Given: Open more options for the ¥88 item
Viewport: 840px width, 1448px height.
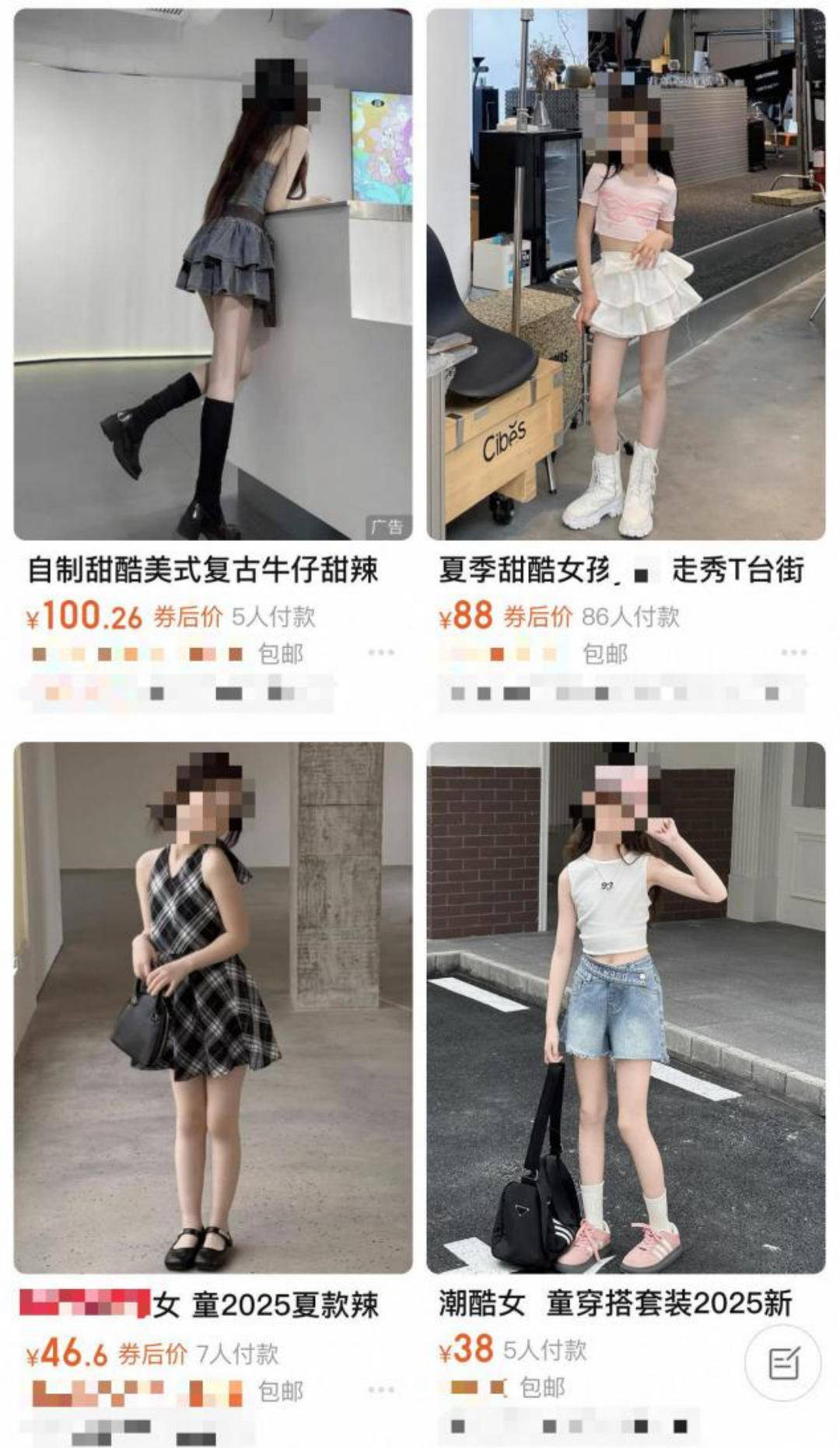Looking at the screenshot, I should tap(793, 652).
